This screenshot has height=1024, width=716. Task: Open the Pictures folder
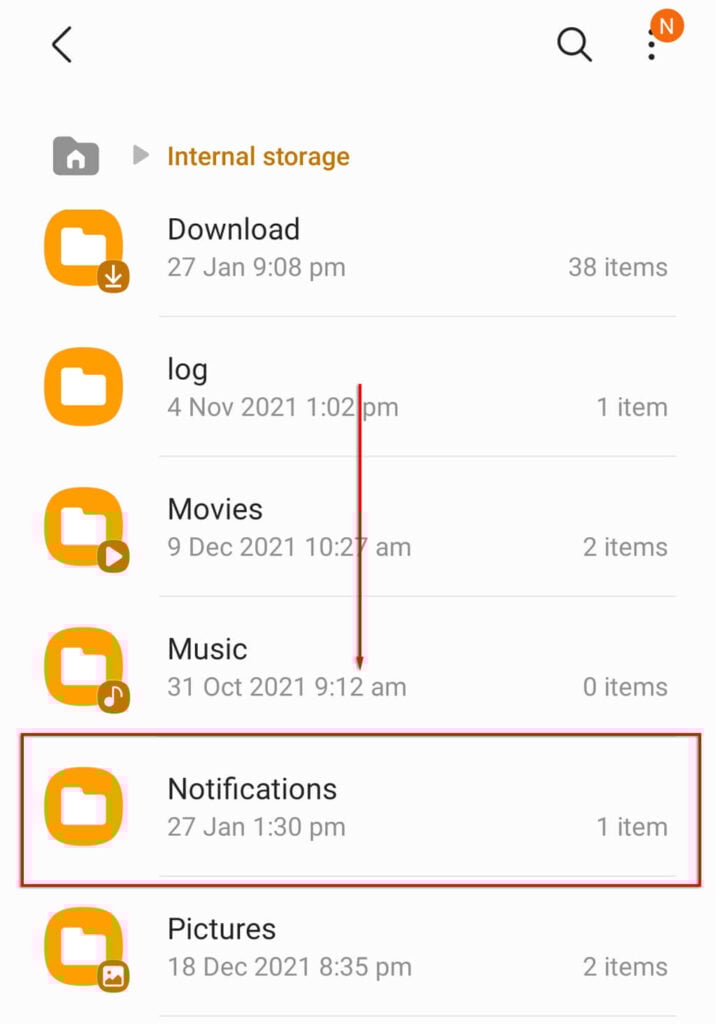(x=221, y=930)
